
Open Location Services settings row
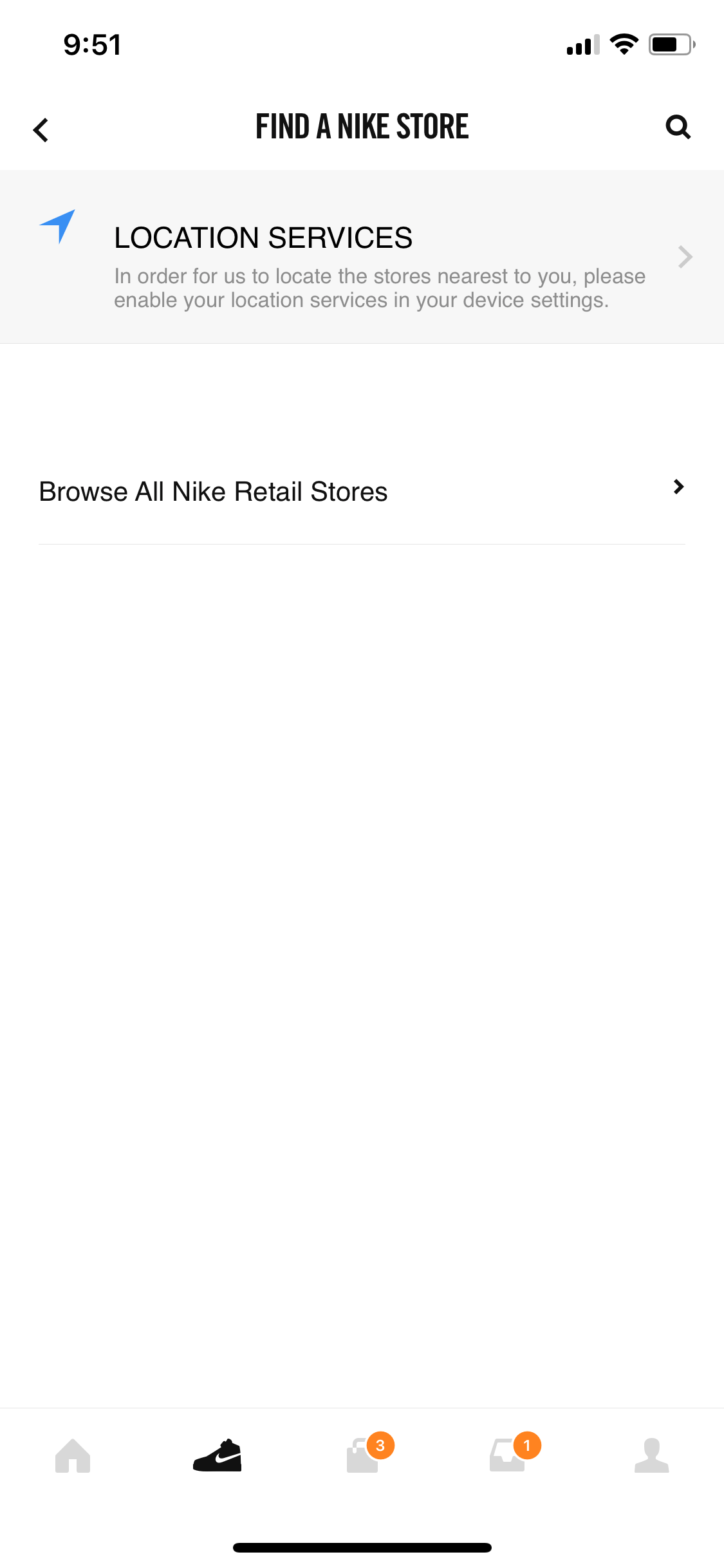tap(362, 257)
